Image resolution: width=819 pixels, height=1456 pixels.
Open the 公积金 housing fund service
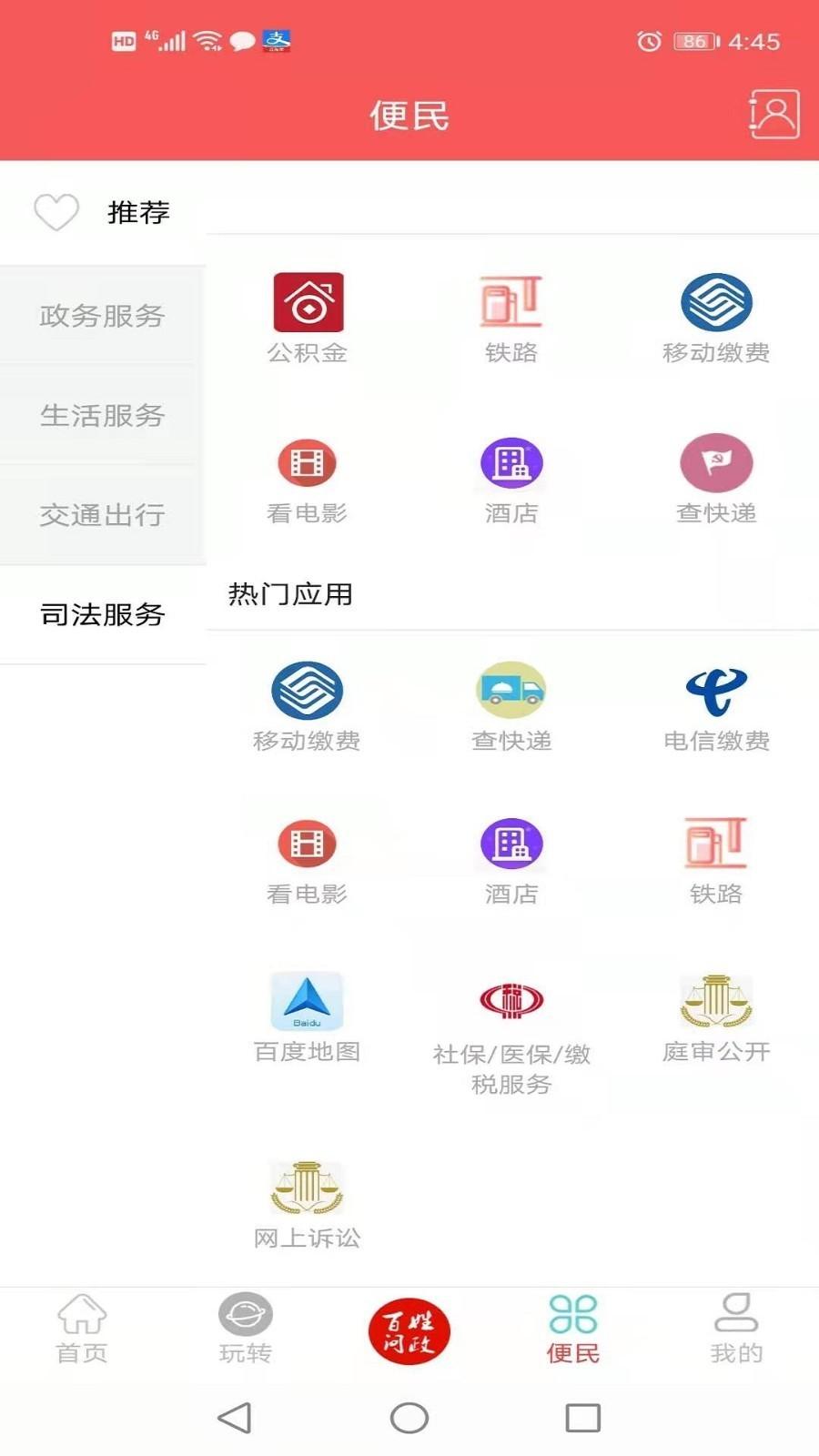[308, 306]
